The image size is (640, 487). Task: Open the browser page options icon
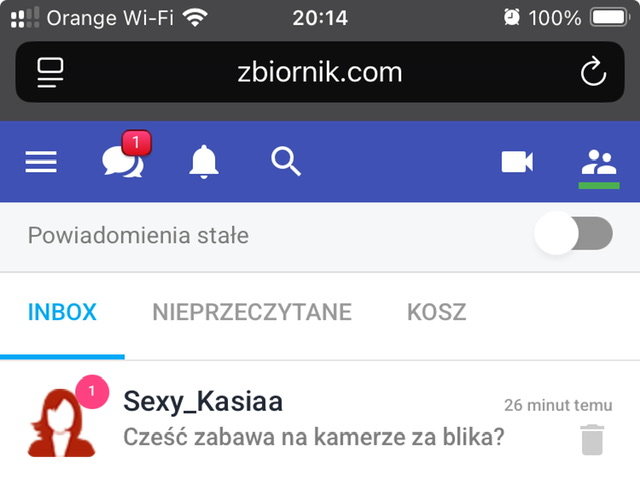click(x=50, y=72)
